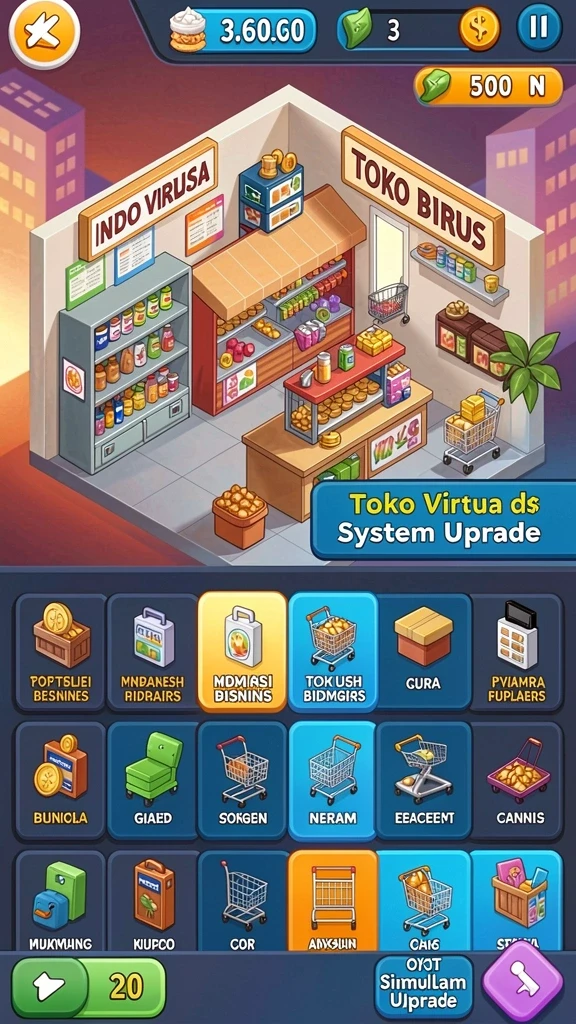Pause the game
This screenshot has width=576, height=1024.
[539, 29]
